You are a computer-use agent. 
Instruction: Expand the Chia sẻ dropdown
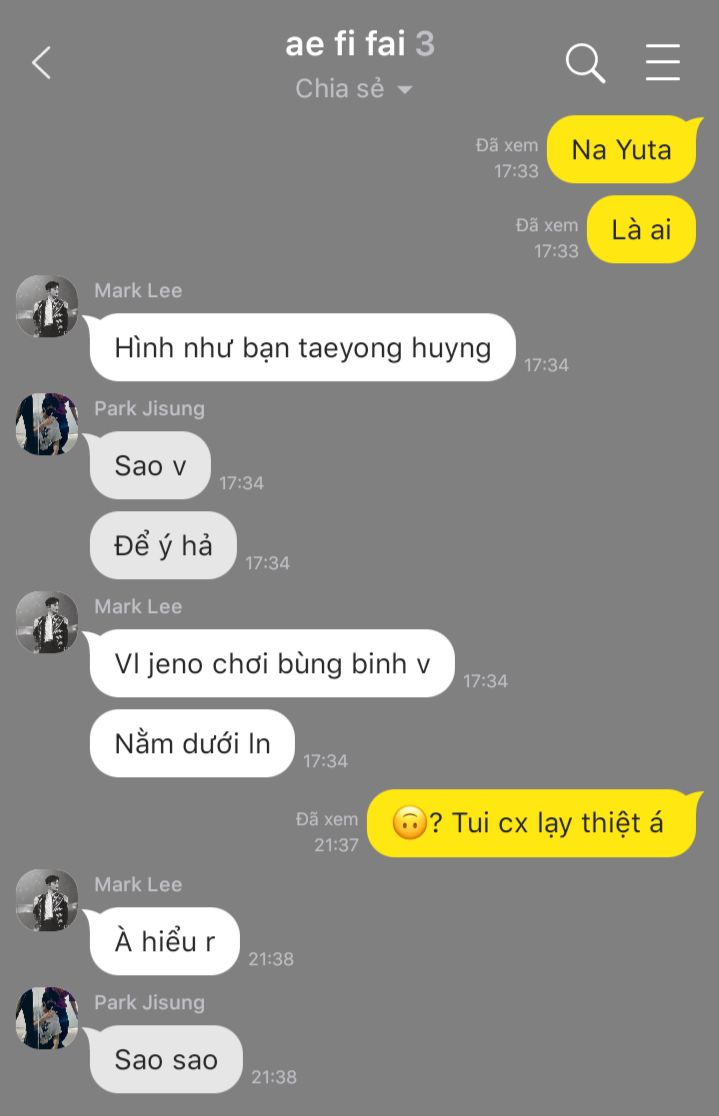coord(355,89)
